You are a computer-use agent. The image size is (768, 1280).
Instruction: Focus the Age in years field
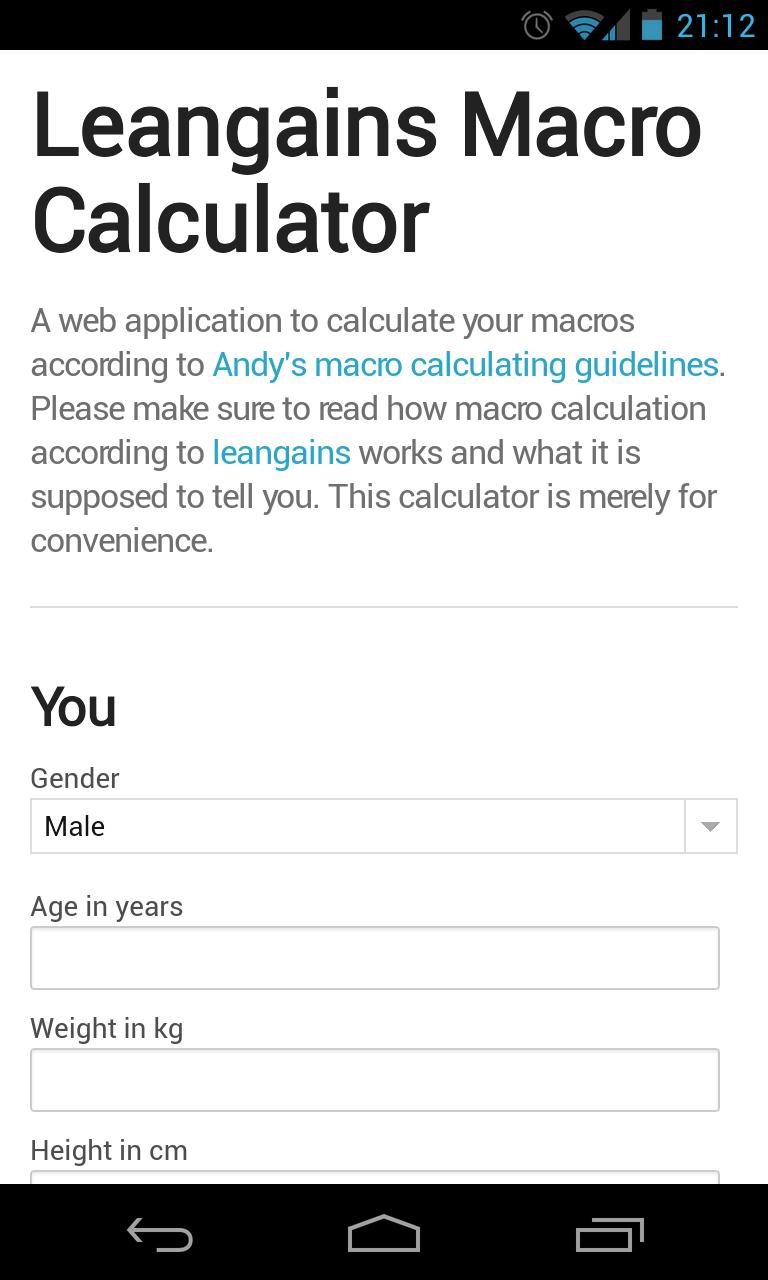coord(375,958)
